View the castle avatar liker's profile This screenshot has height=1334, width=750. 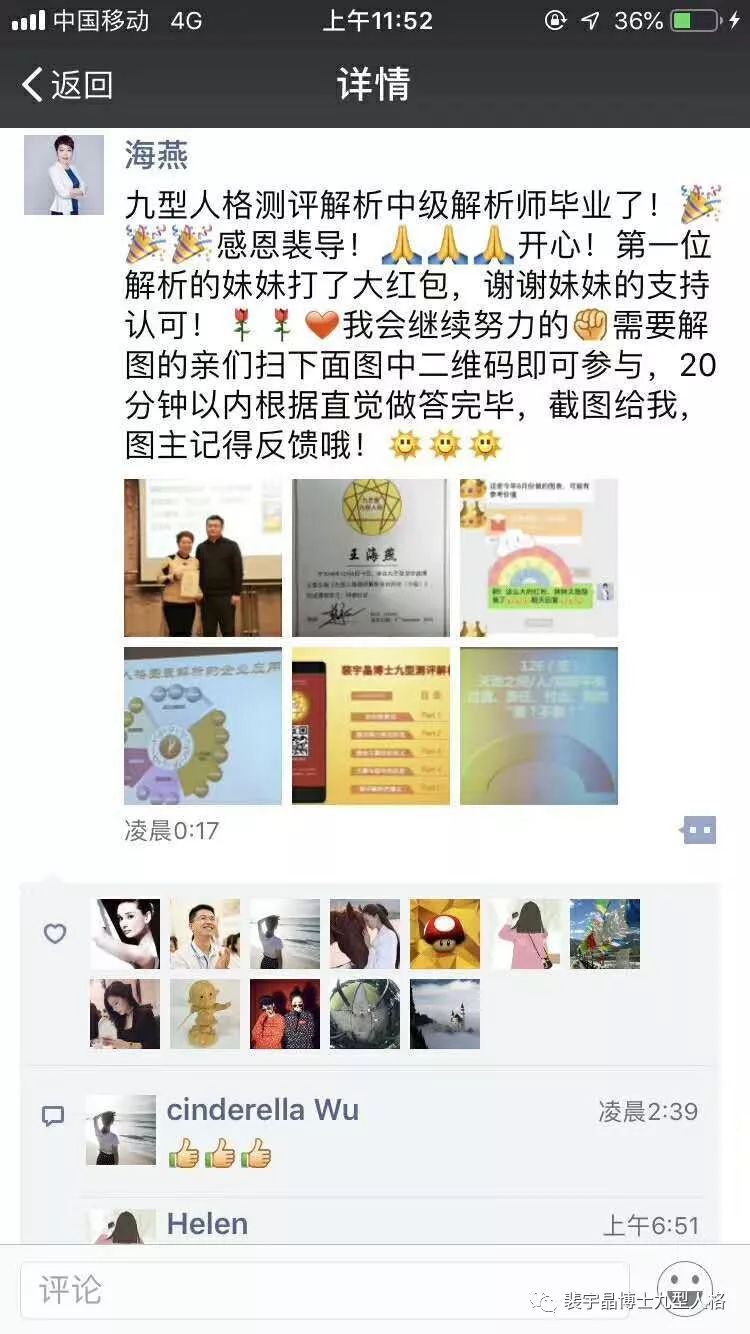(x=445, y=1014)
